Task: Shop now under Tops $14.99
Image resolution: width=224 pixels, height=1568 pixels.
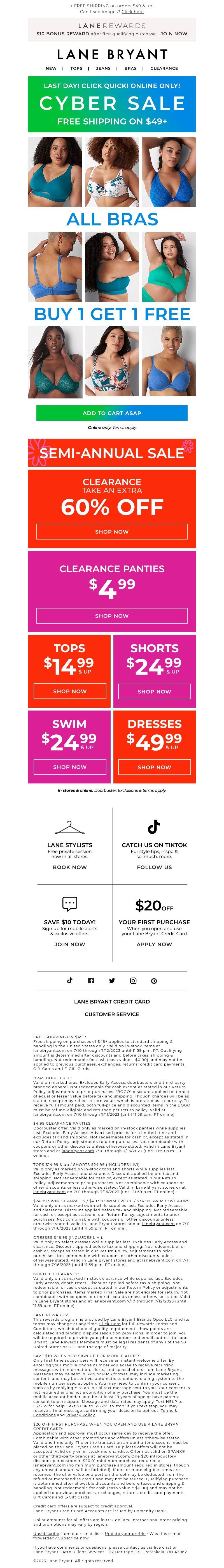Action: tap(70, 691)
